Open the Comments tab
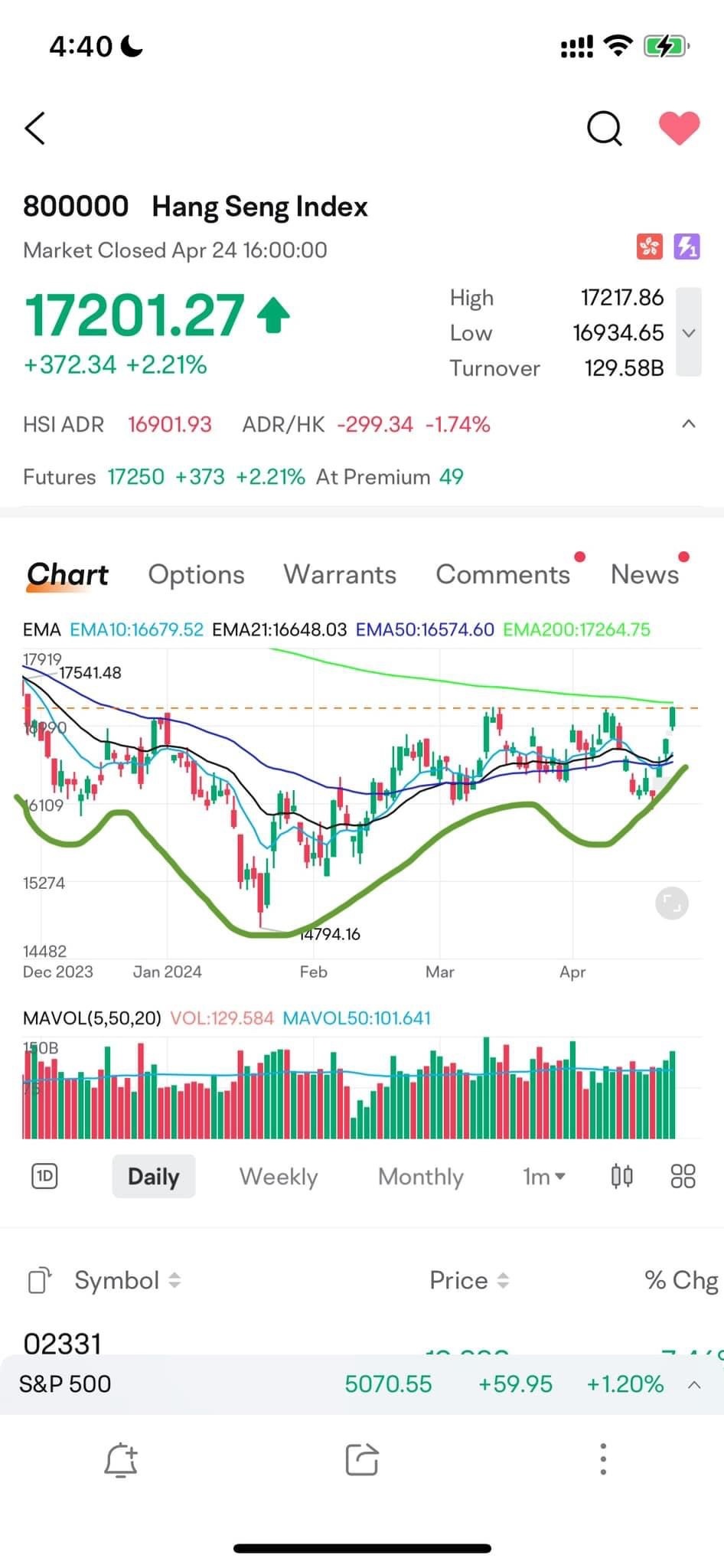 (x=503, y=574)
